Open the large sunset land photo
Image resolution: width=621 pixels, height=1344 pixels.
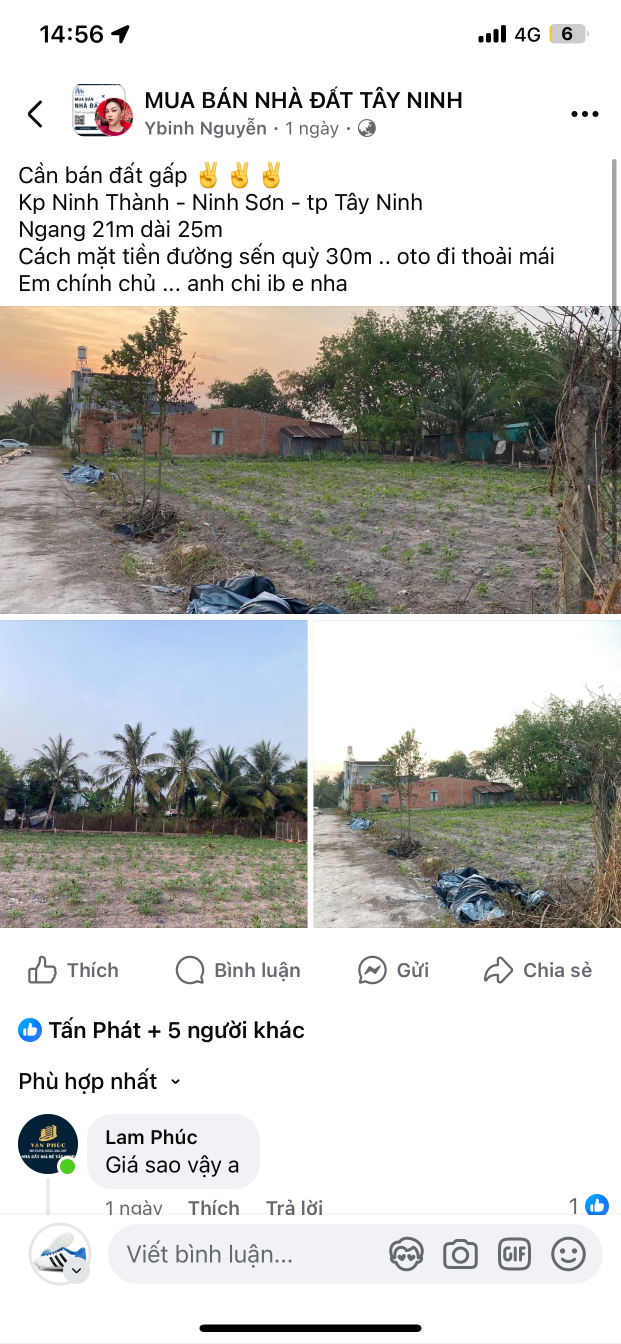click(x=310, y=460)
